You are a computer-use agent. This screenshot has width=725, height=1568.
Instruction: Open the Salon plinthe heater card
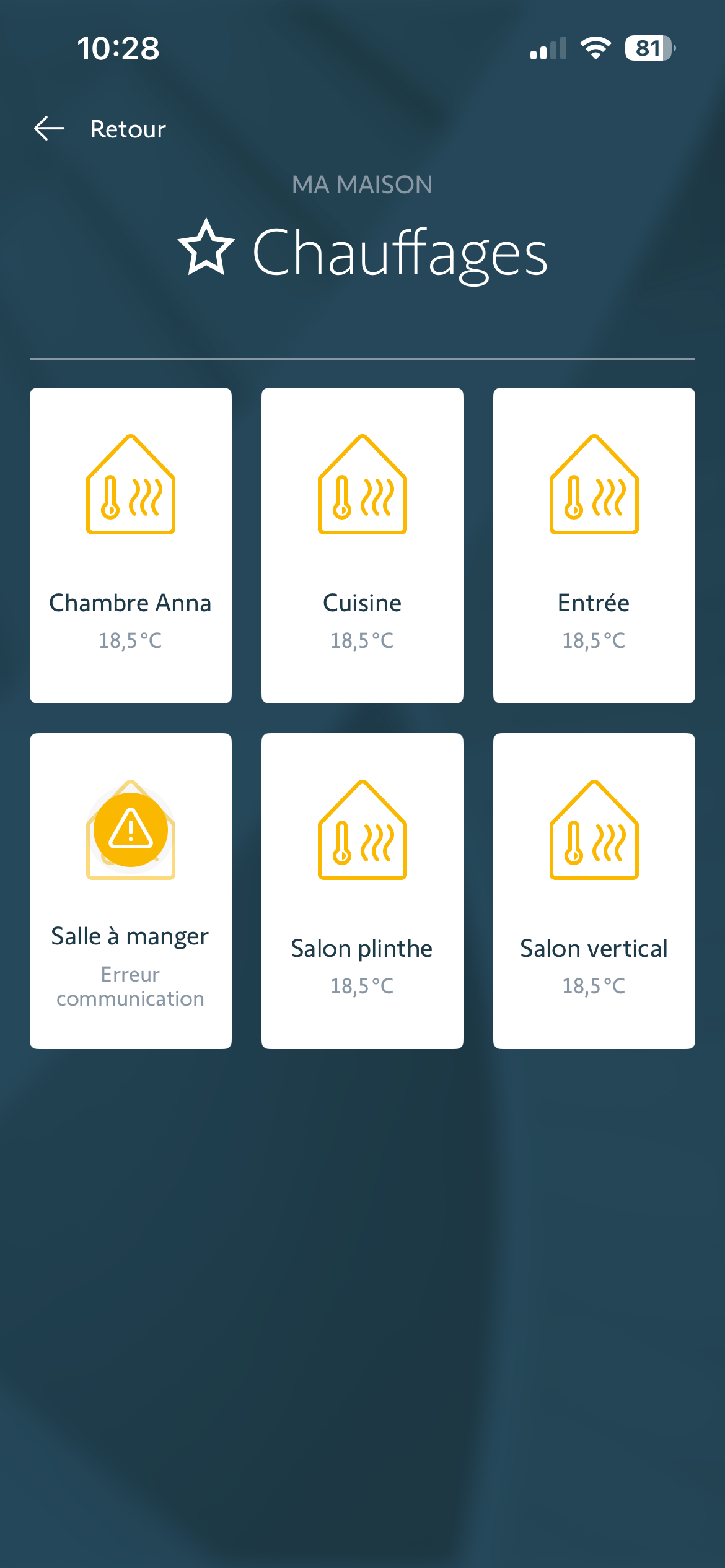point(362,891)
